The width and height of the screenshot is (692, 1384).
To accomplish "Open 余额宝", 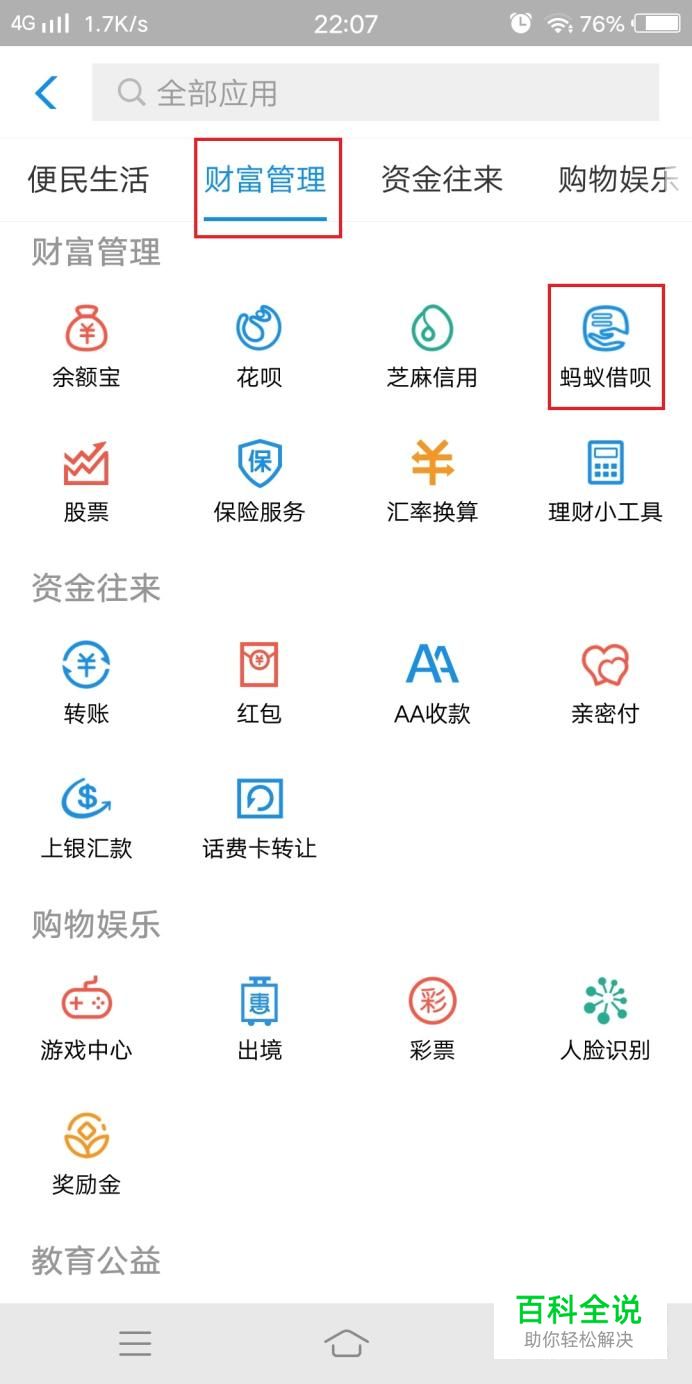I will pyautogui.click(x=86, y=347).
